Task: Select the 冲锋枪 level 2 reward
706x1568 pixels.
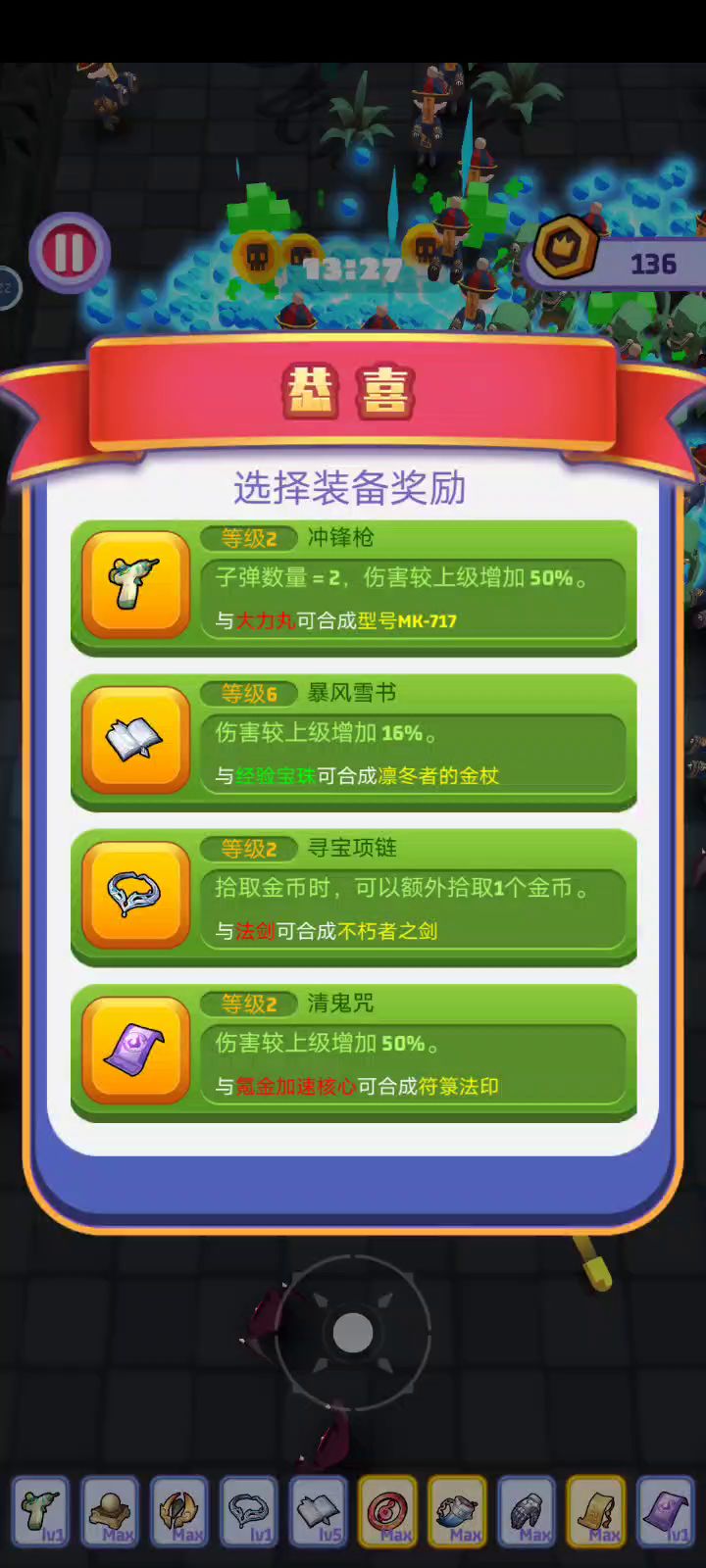Action: click(x=353, y=586)
